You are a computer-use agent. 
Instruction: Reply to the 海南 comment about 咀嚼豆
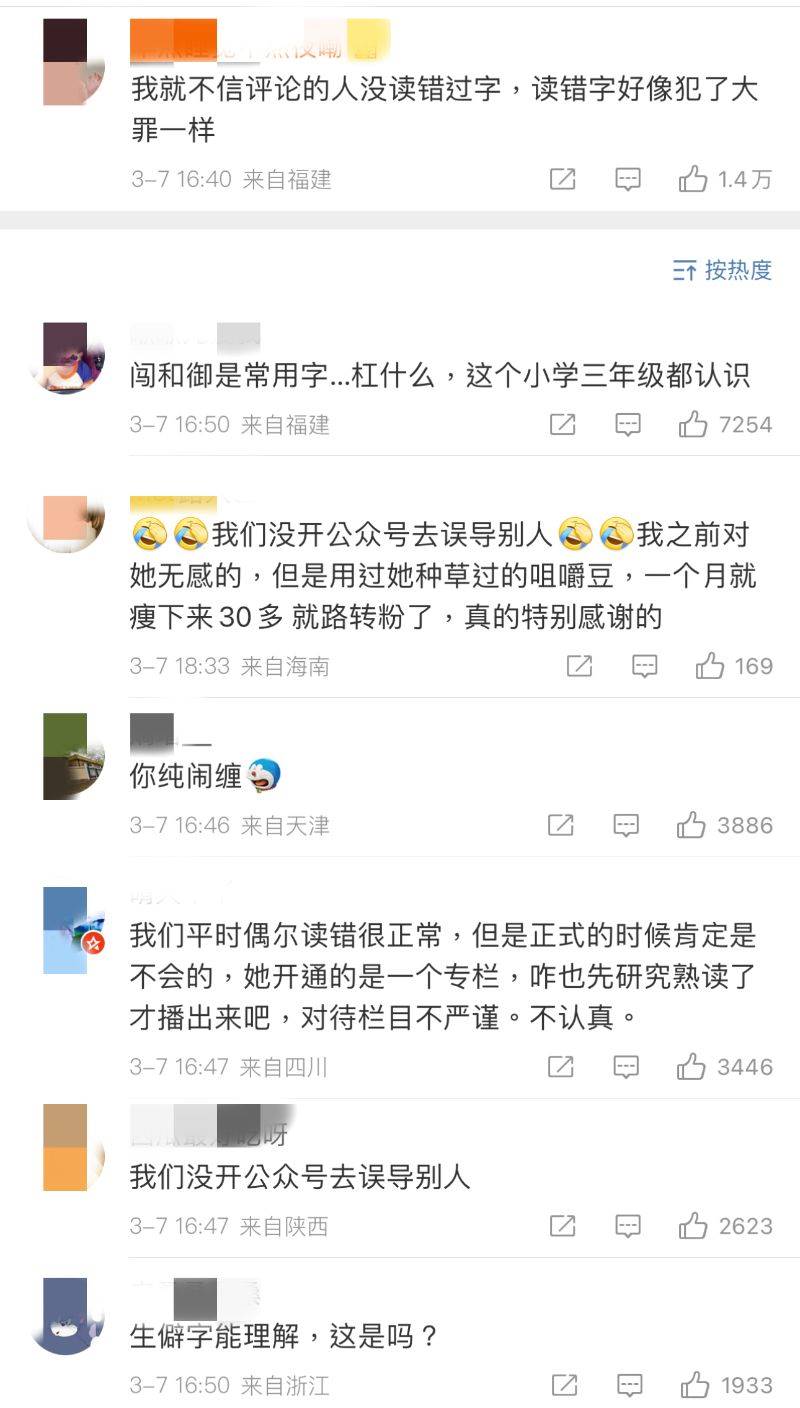coord(644,666)
